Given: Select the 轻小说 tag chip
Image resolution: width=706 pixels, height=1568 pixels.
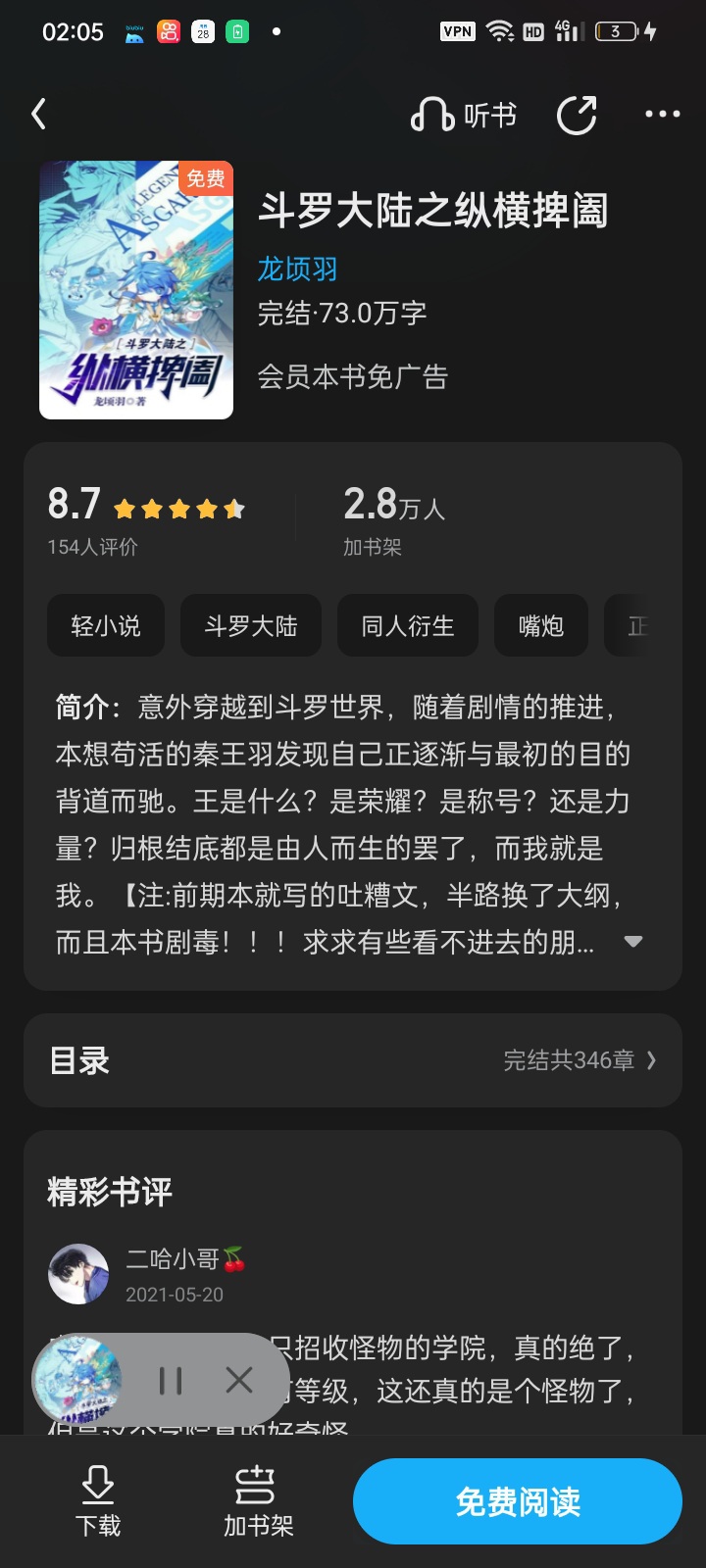Looking at the screenshot, I should pyautogui.click(x=106, y=625).
